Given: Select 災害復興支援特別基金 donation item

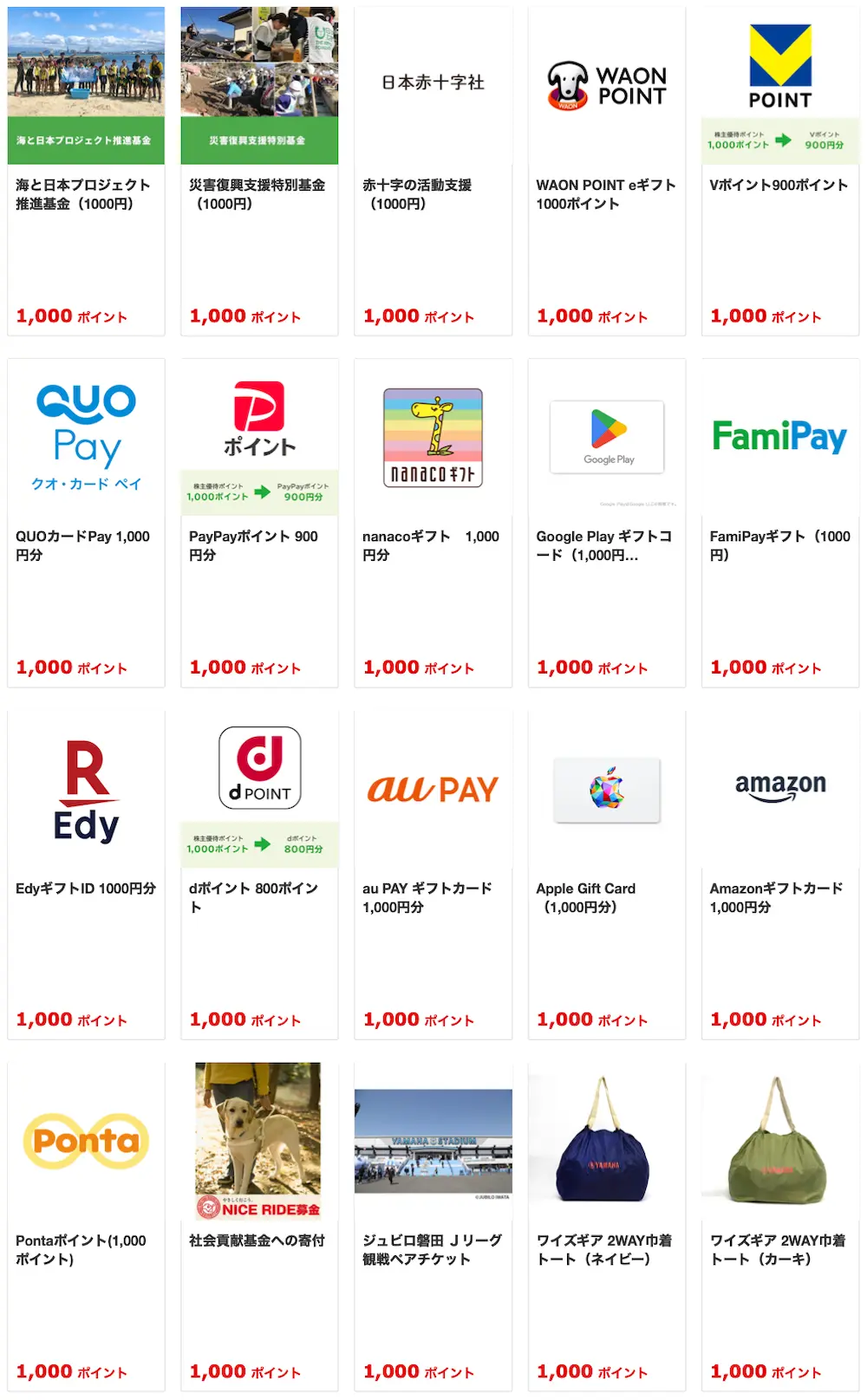Looking at the screenshot, I should 259,172.
